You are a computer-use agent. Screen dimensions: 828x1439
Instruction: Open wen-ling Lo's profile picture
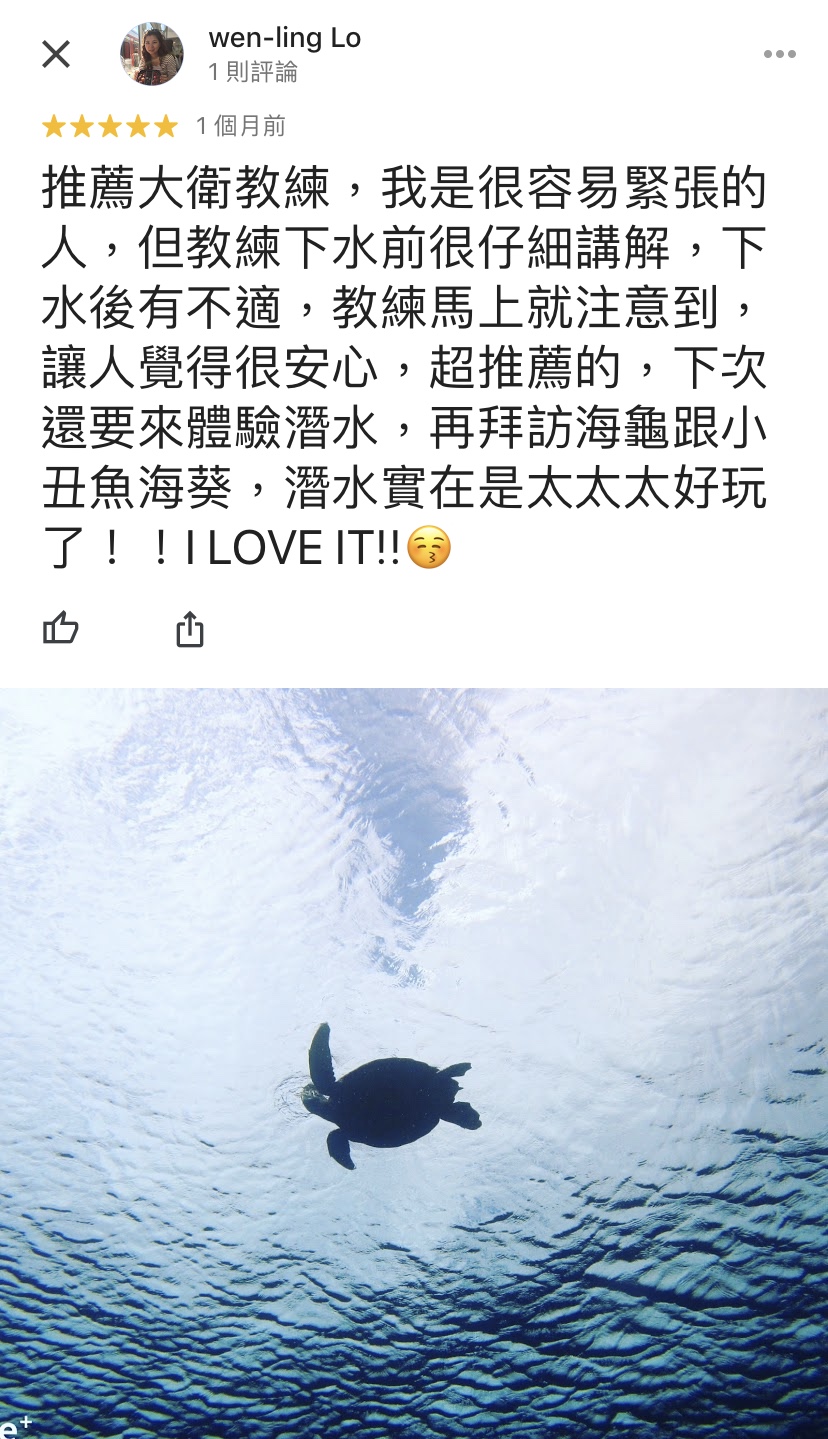[x=152, y=54]
